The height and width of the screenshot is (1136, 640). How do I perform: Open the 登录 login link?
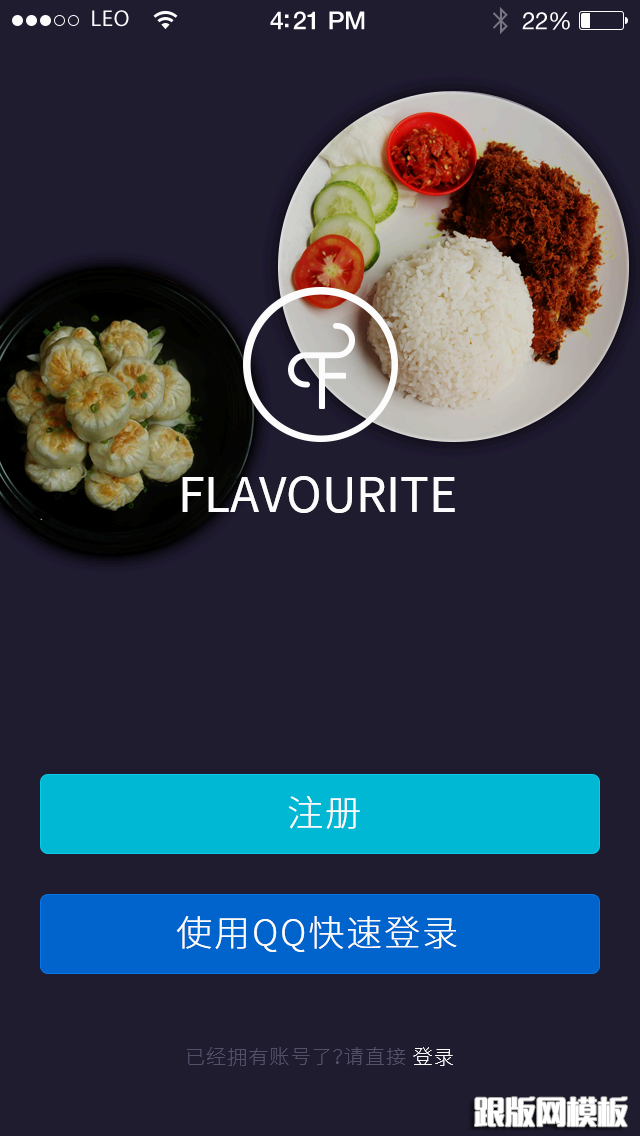tap(433, 1057)
